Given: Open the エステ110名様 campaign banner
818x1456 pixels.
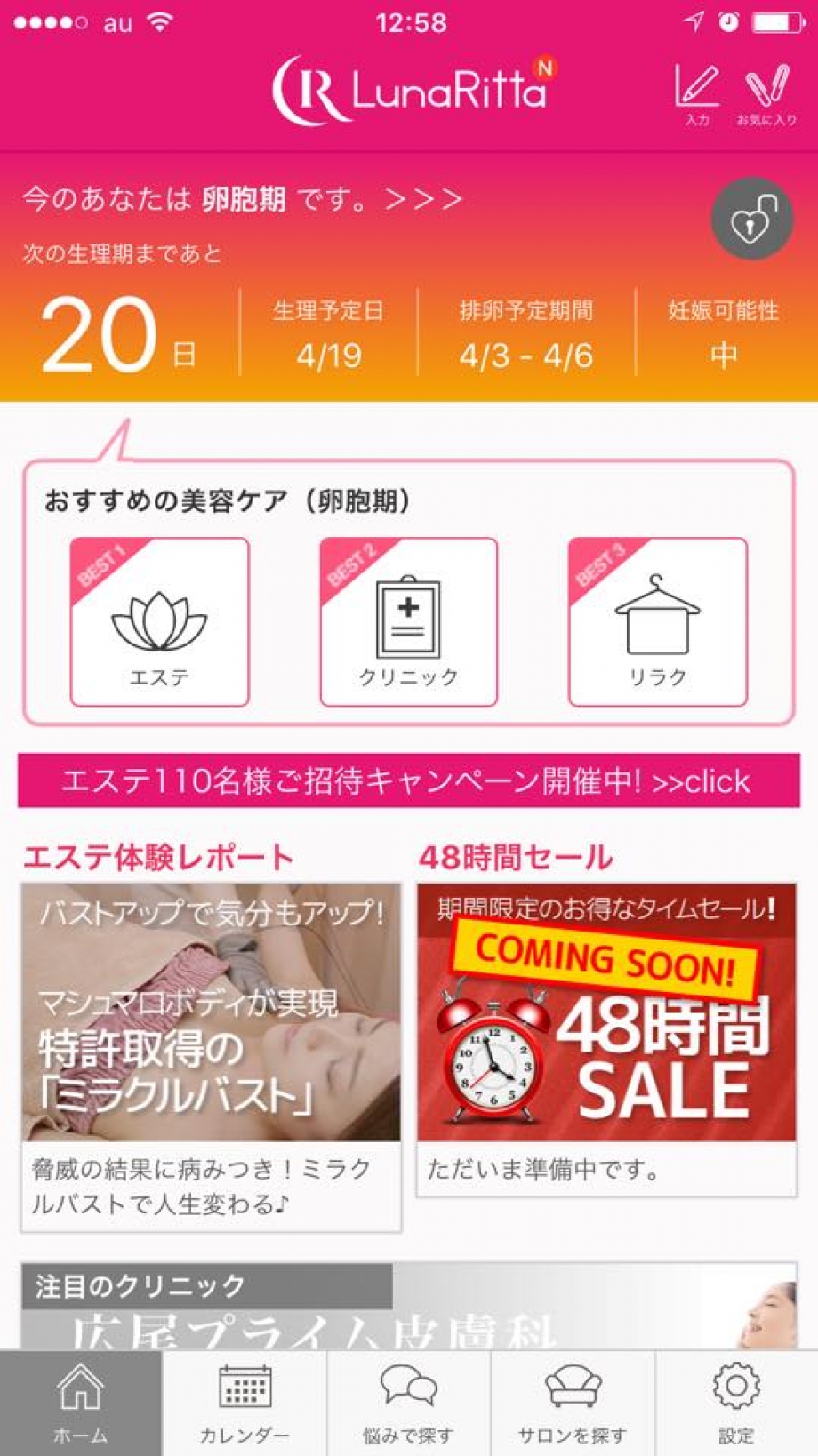Looking at the screenshot, I should (408, 780).
